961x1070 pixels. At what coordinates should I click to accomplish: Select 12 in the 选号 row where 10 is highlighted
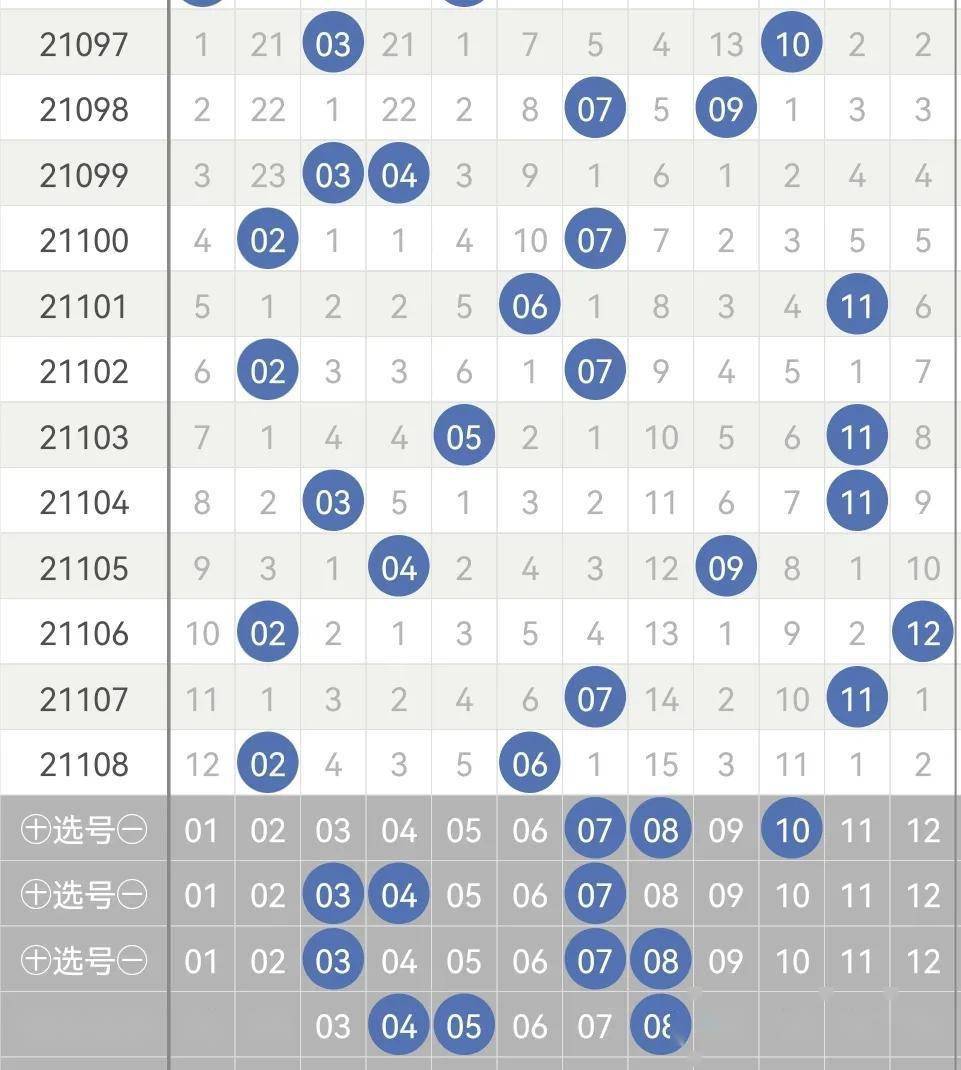point(922,830)
